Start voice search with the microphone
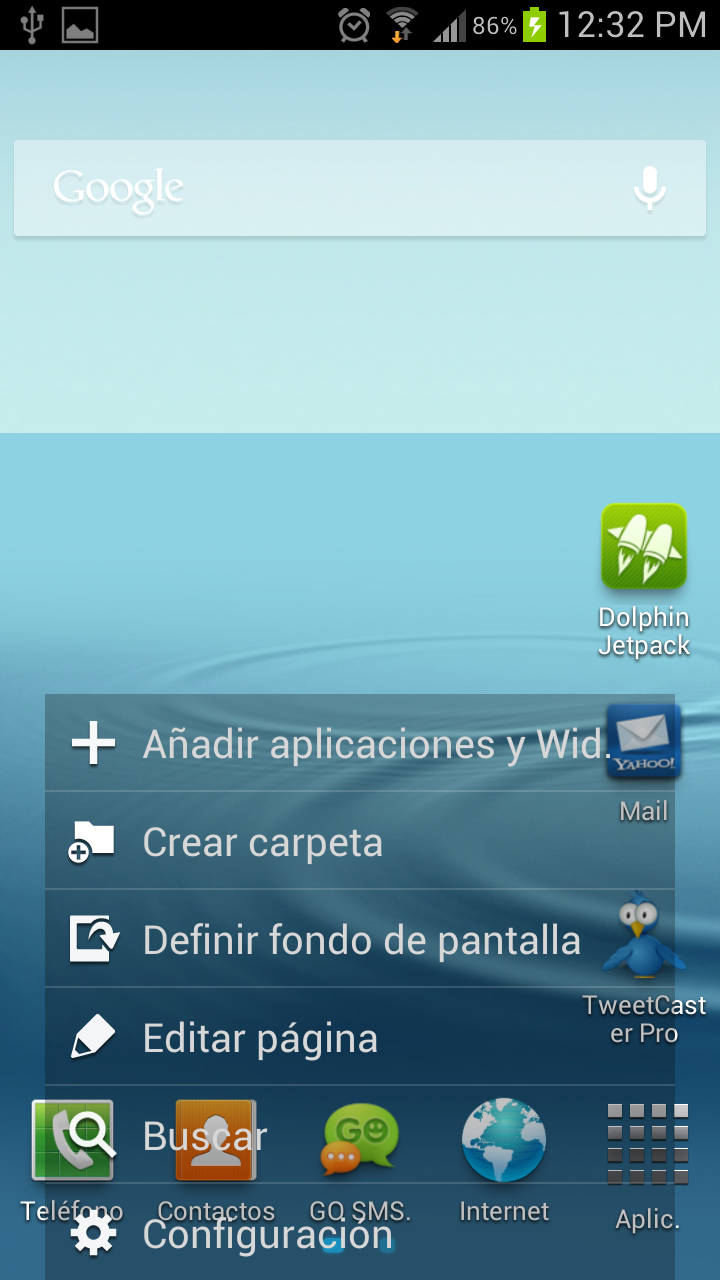Image resolution: width=720 pixels, height=1280 pixels. pyautogui.click(x=650, y=188)
